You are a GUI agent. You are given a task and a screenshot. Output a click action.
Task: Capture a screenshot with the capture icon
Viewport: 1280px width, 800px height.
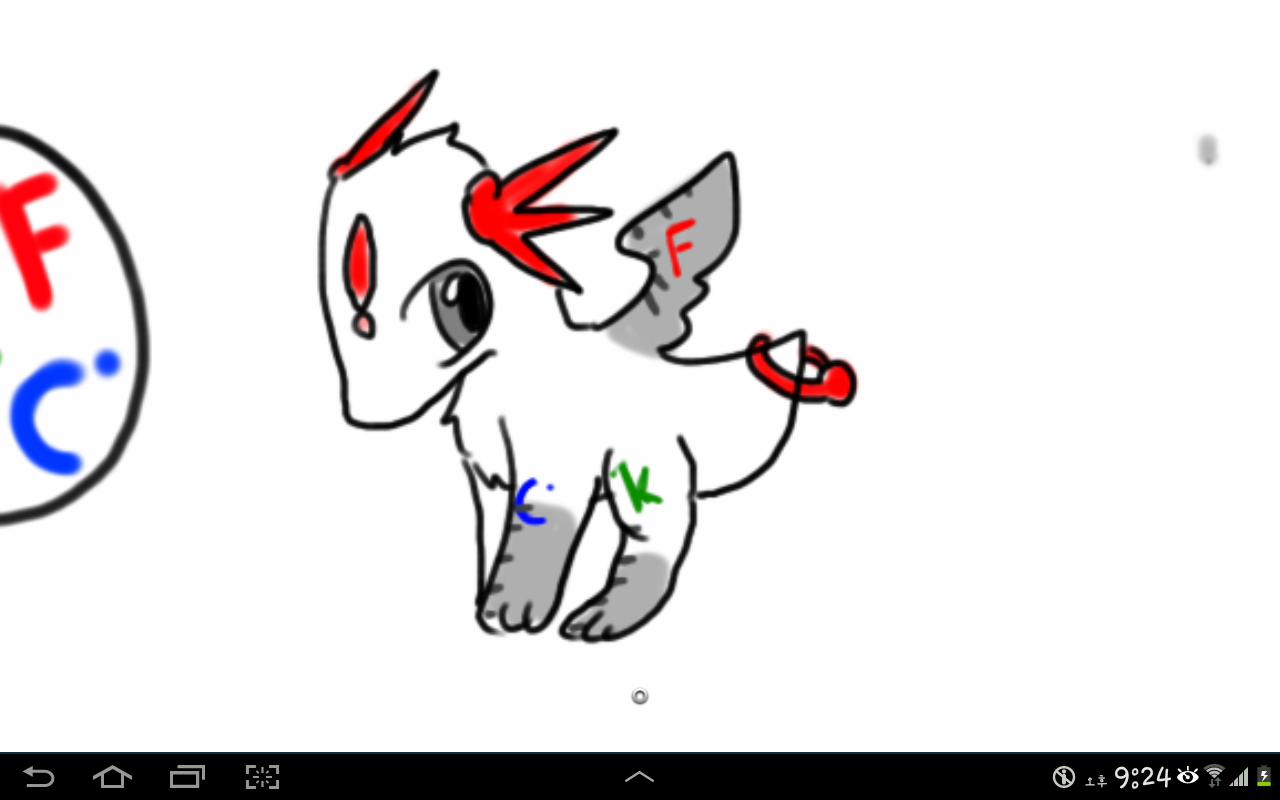point(262,777)
